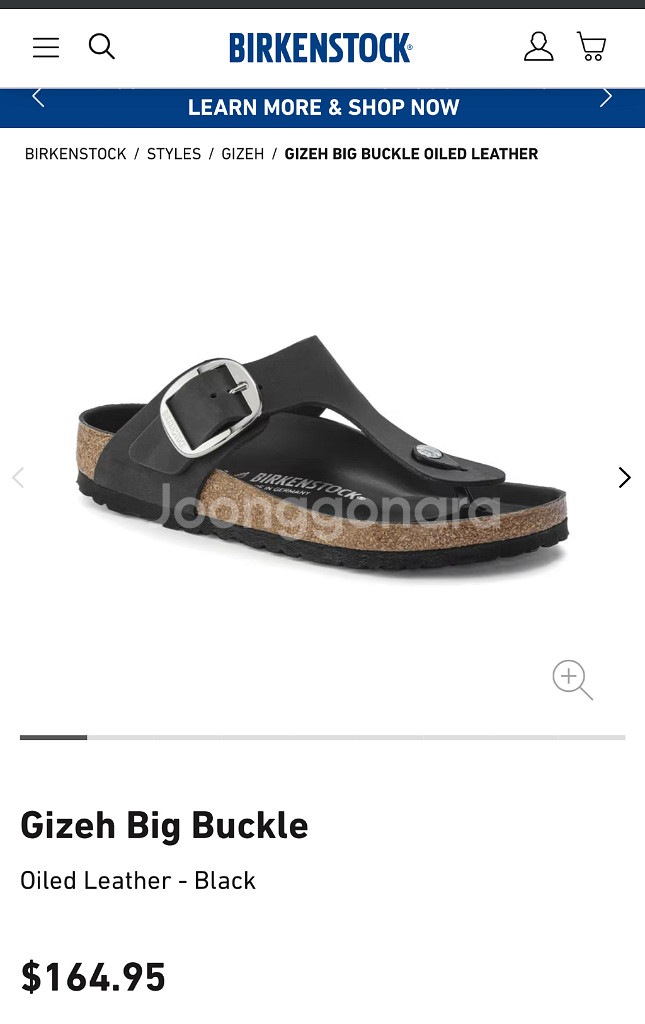Show previous product image
The height and width of the screenshot is (1024, 645).
[18, 478]
